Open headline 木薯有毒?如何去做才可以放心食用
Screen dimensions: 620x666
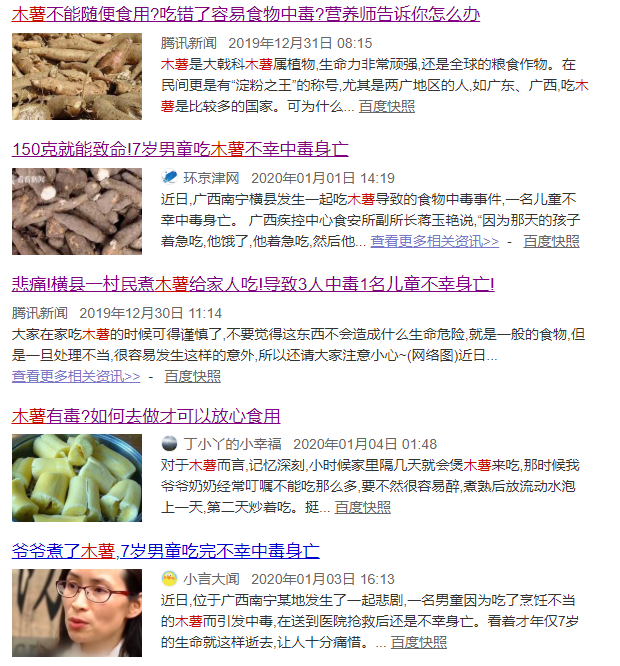point(146,415)
